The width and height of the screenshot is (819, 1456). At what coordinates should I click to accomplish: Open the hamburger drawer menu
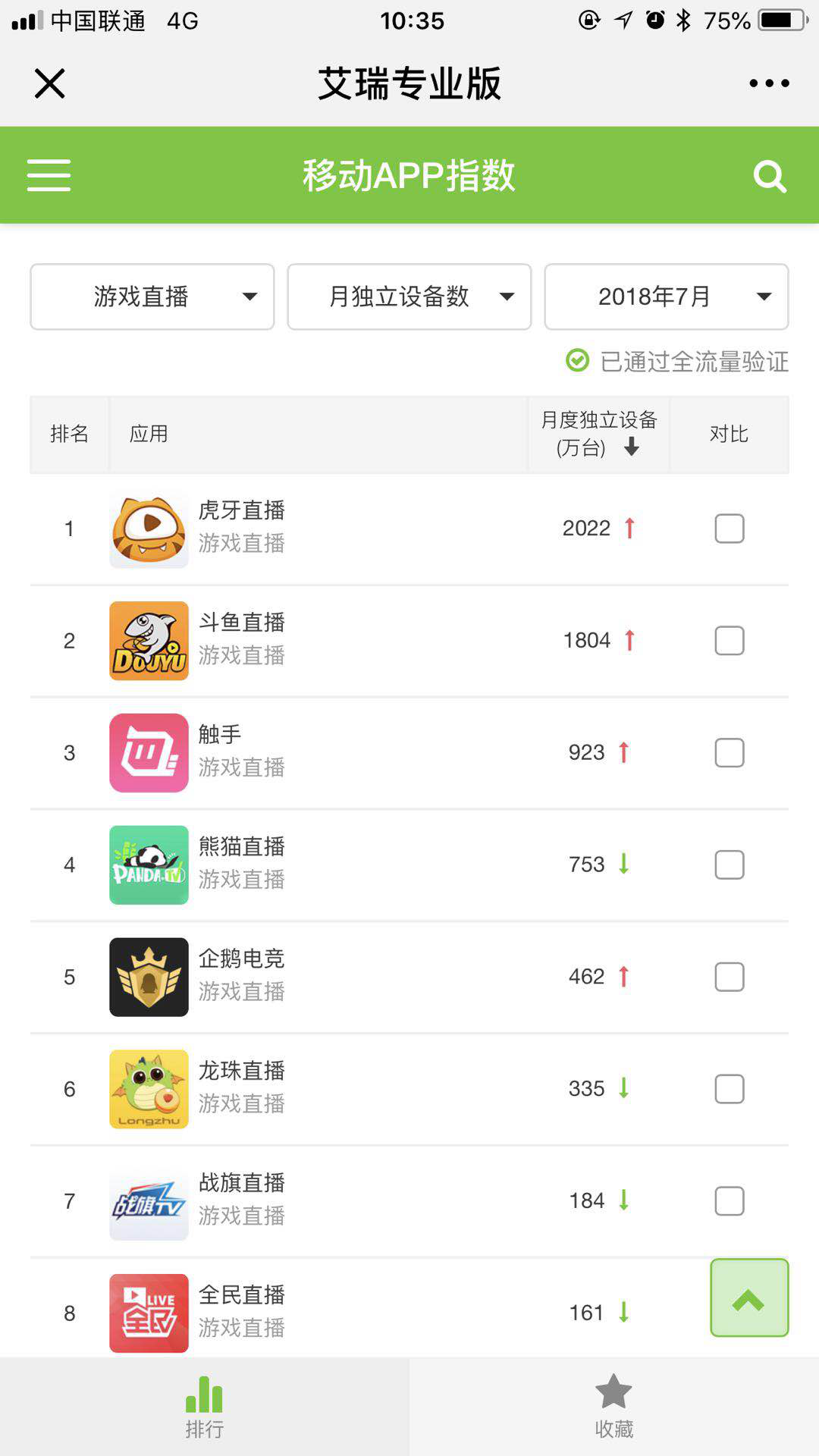pyautogui.click(x=49, y=175)
